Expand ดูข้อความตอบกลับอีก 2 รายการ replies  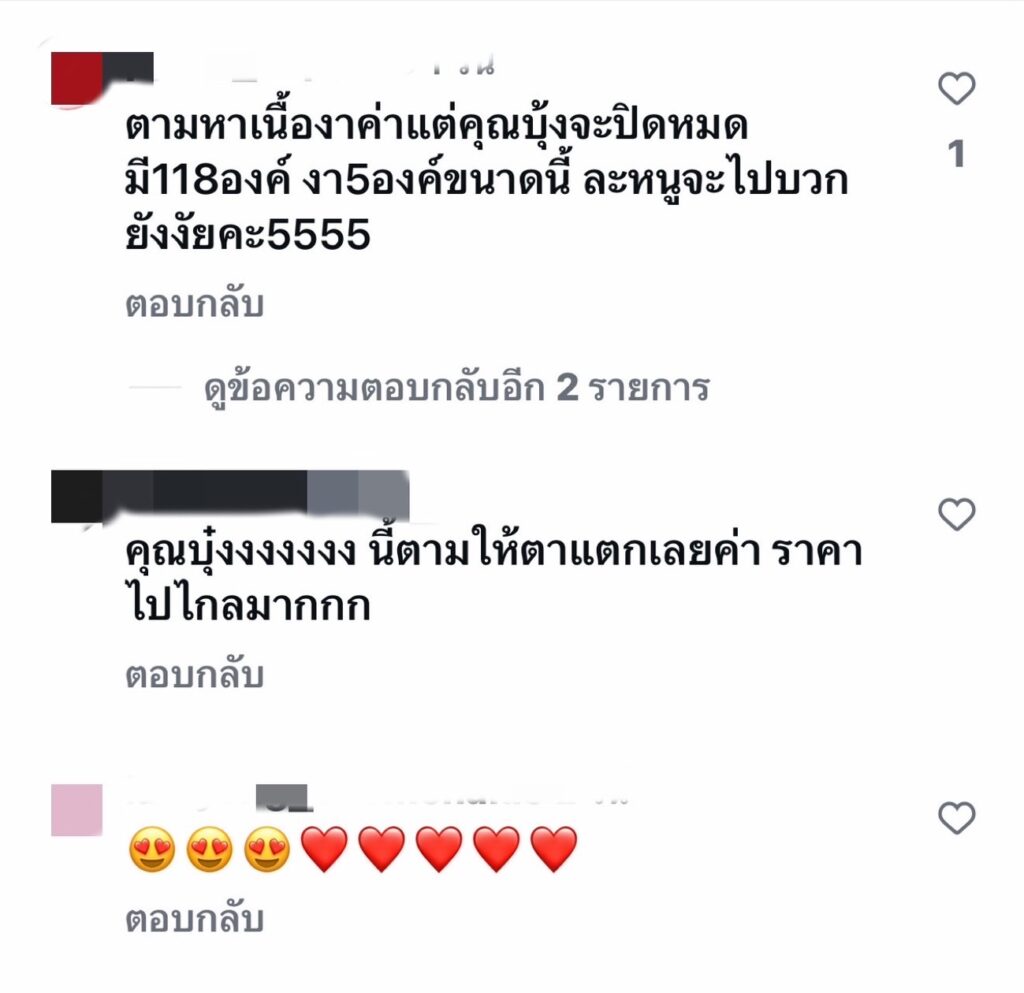[457, 388]
